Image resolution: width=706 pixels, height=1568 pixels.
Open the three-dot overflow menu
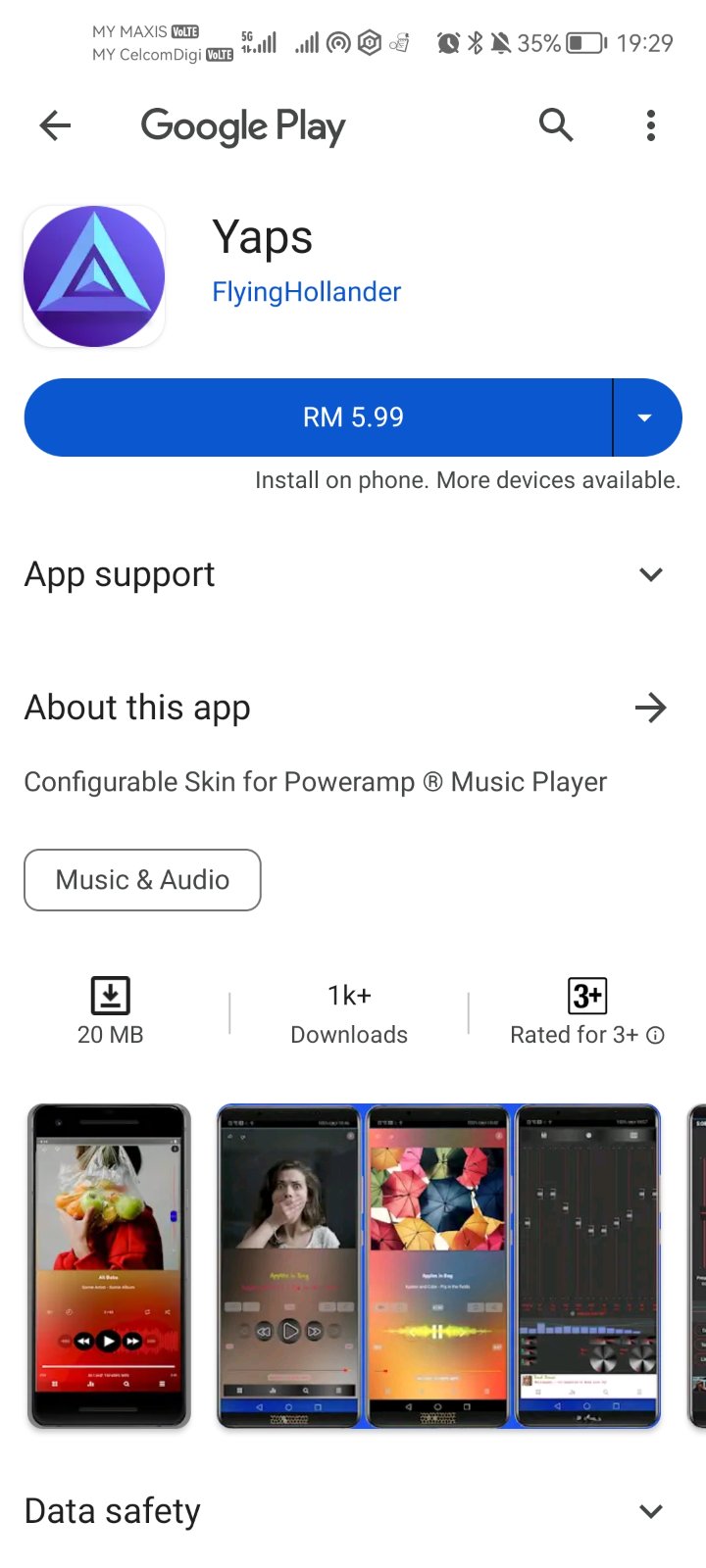click(650, 125)
